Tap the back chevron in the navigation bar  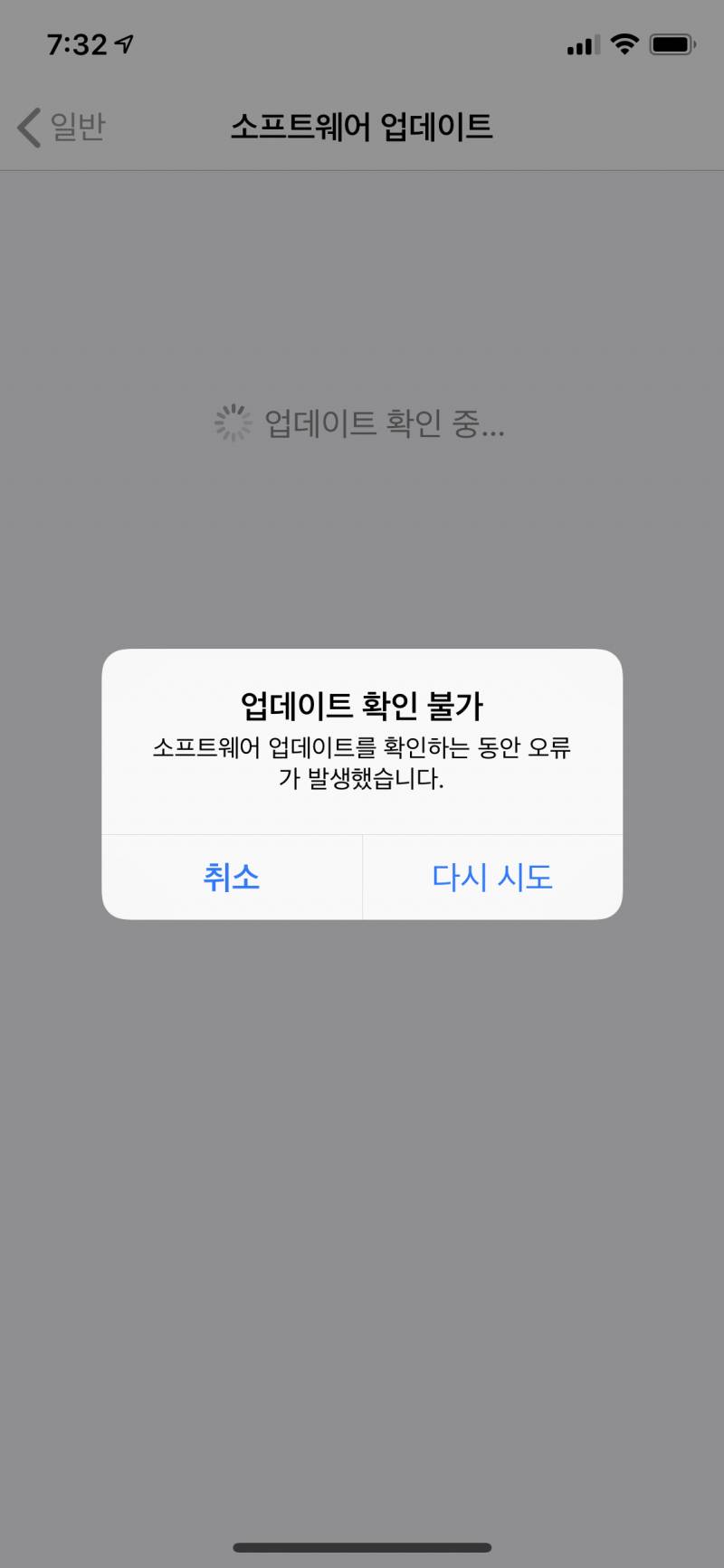tap(27, 128)
